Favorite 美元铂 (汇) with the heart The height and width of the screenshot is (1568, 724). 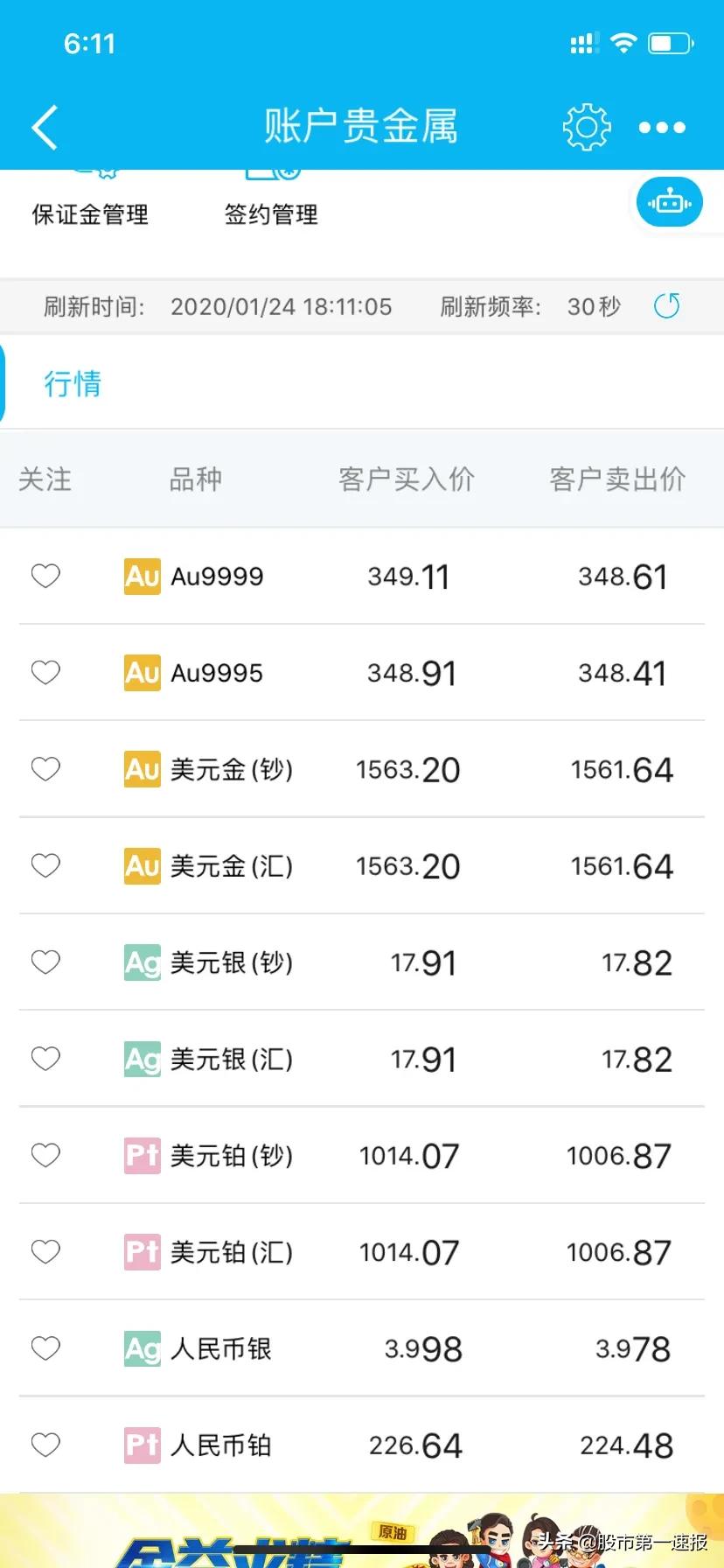click(x=45, y=1251)
